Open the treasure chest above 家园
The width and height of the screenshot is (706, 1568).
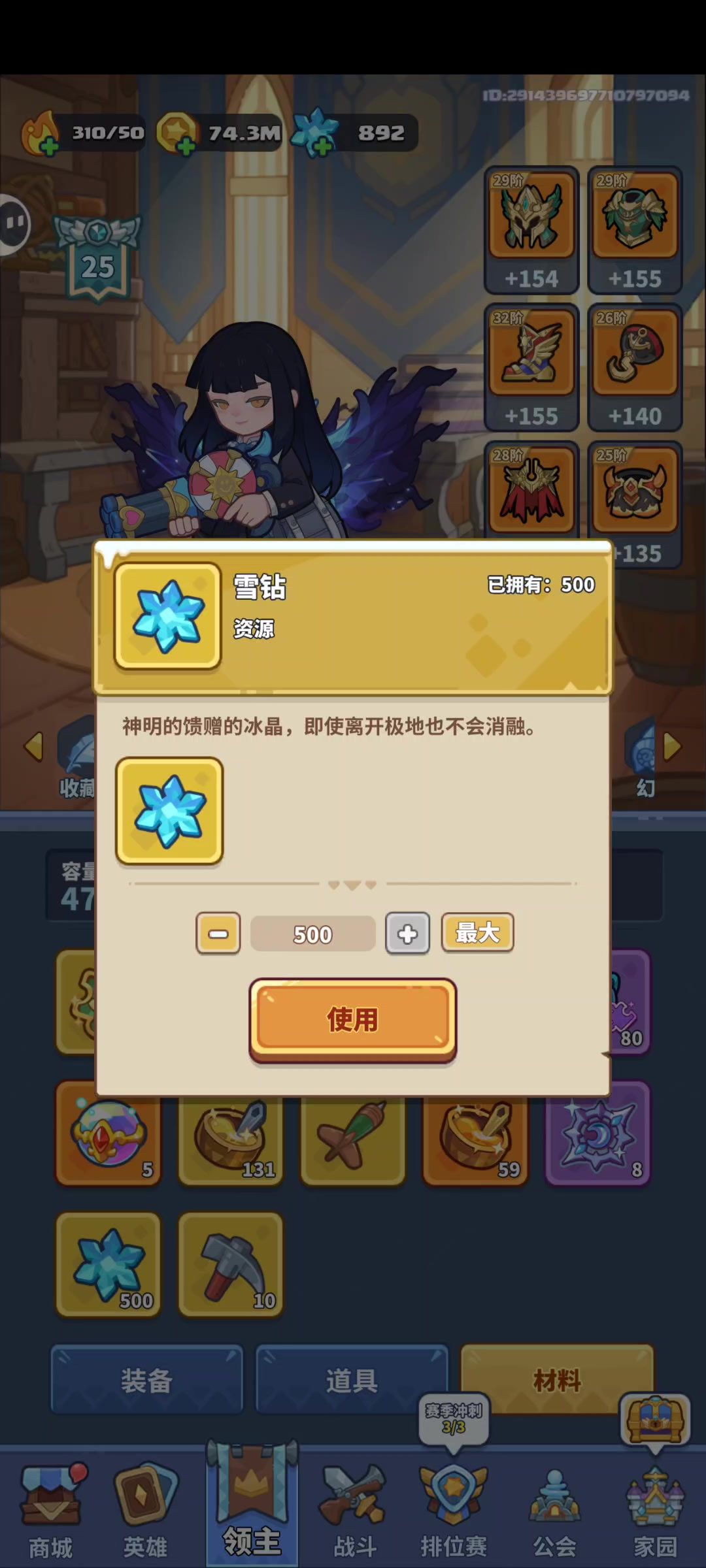(655, 1420)
